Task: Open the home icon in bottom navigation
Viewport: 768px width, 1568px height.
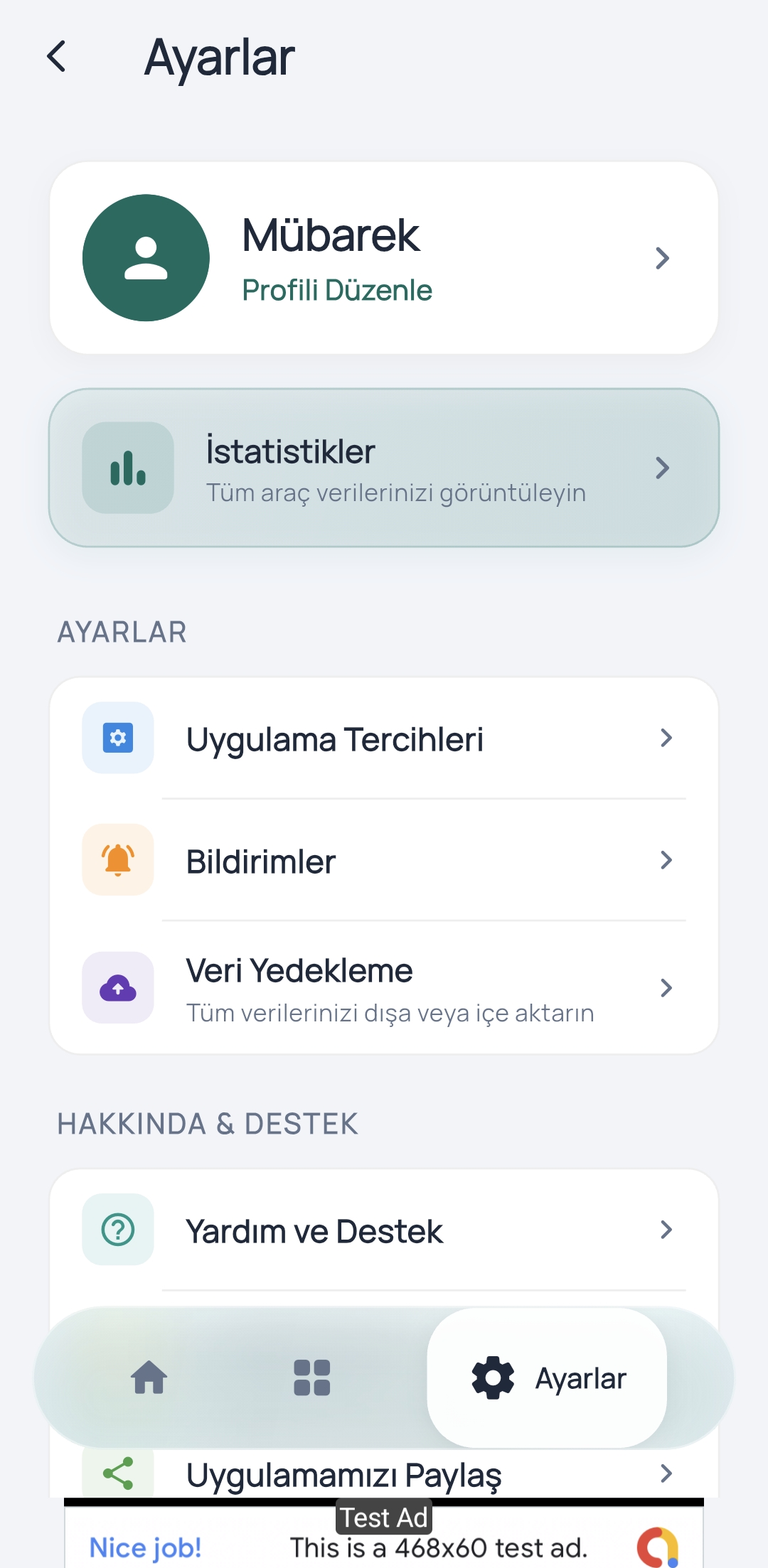Action: pos(147,1378)
